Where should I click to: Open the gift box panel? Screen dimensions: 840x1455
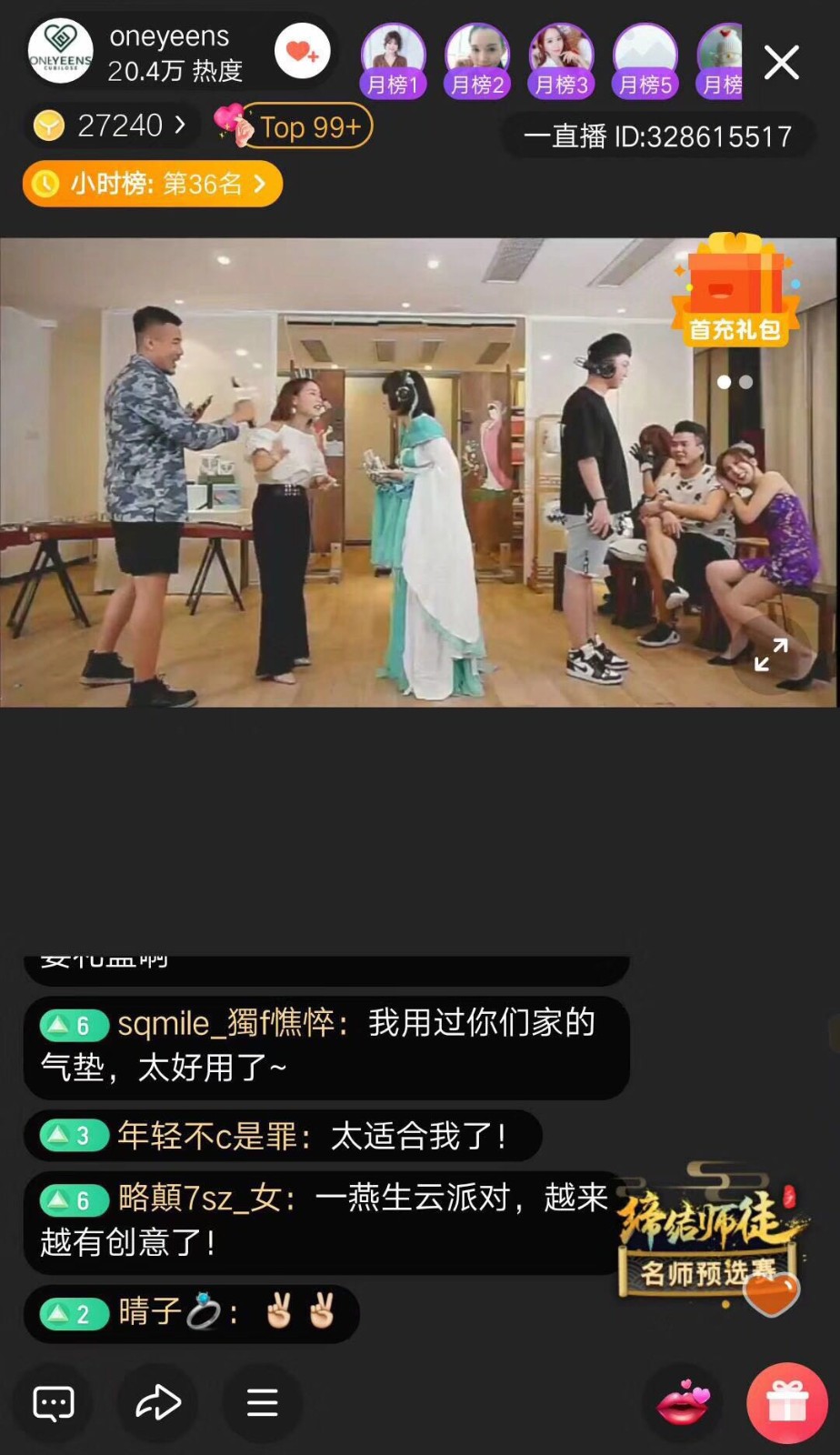click(x=786, y=1403)
